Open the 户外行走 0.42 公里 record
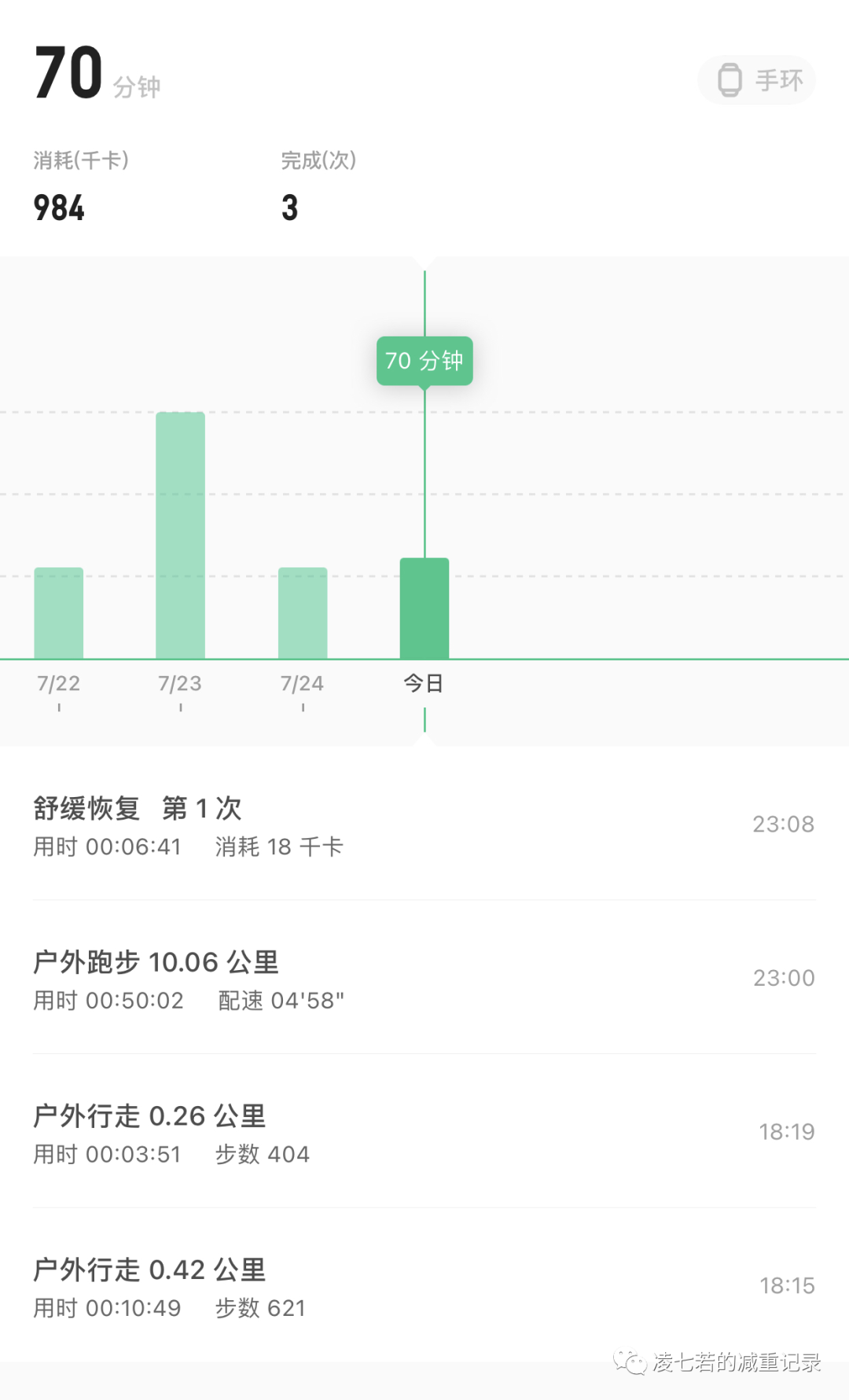849x1400 pixels. pos(424,1286)
